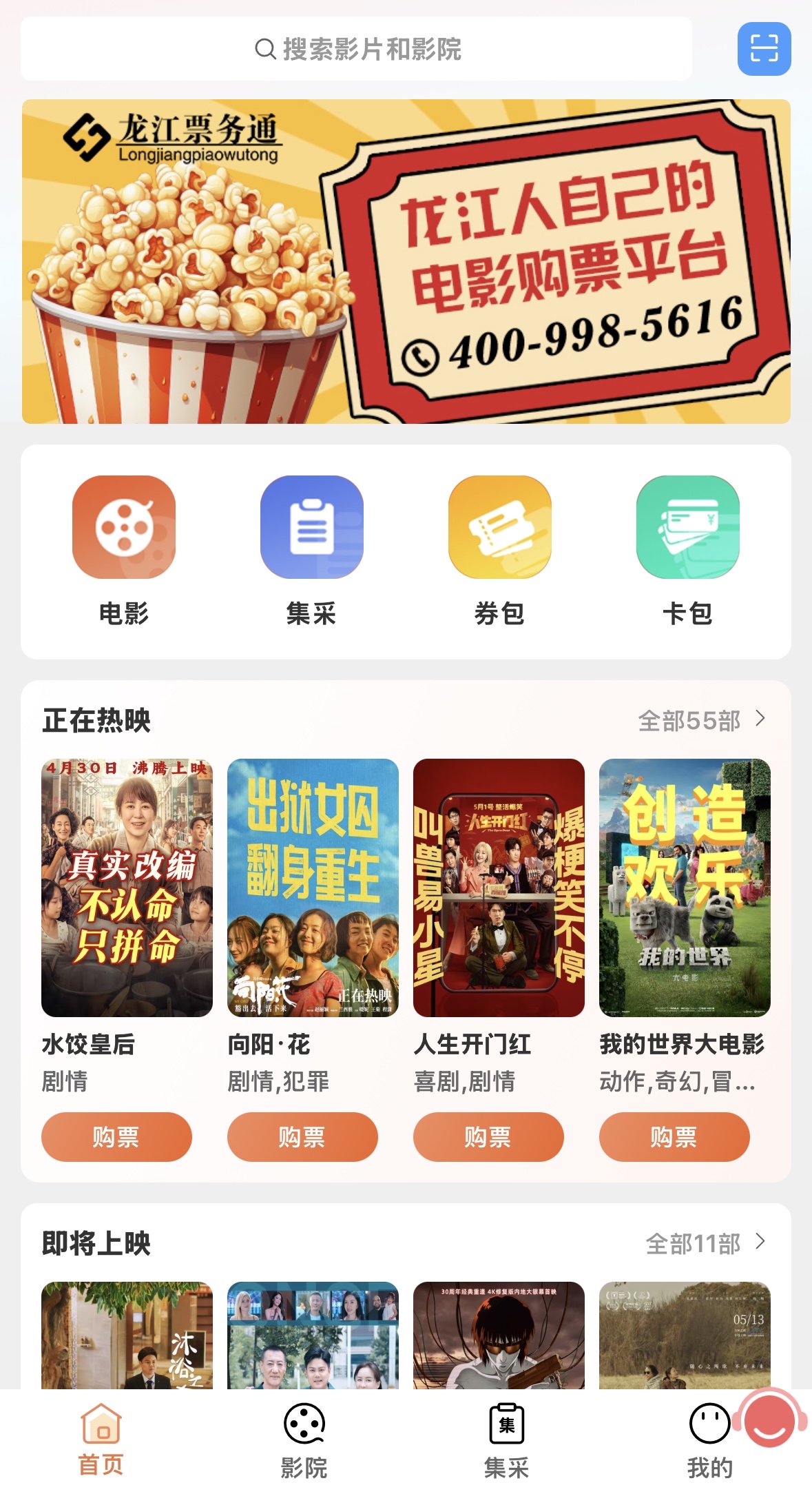
Task: Open the scan code icon
Action: coord(764,49)
